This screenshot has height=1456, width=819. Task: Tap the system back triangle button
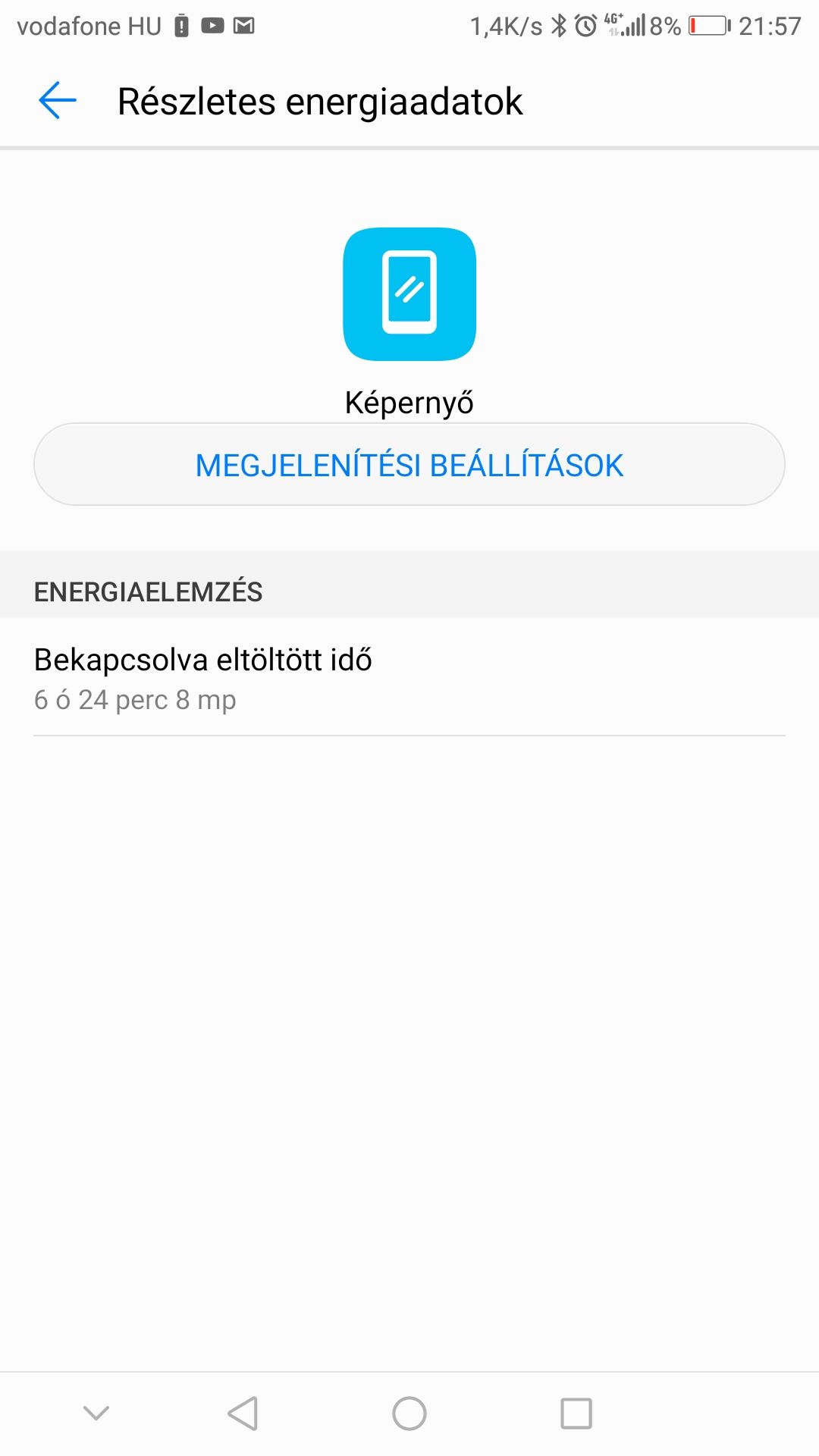(243, 1414)
